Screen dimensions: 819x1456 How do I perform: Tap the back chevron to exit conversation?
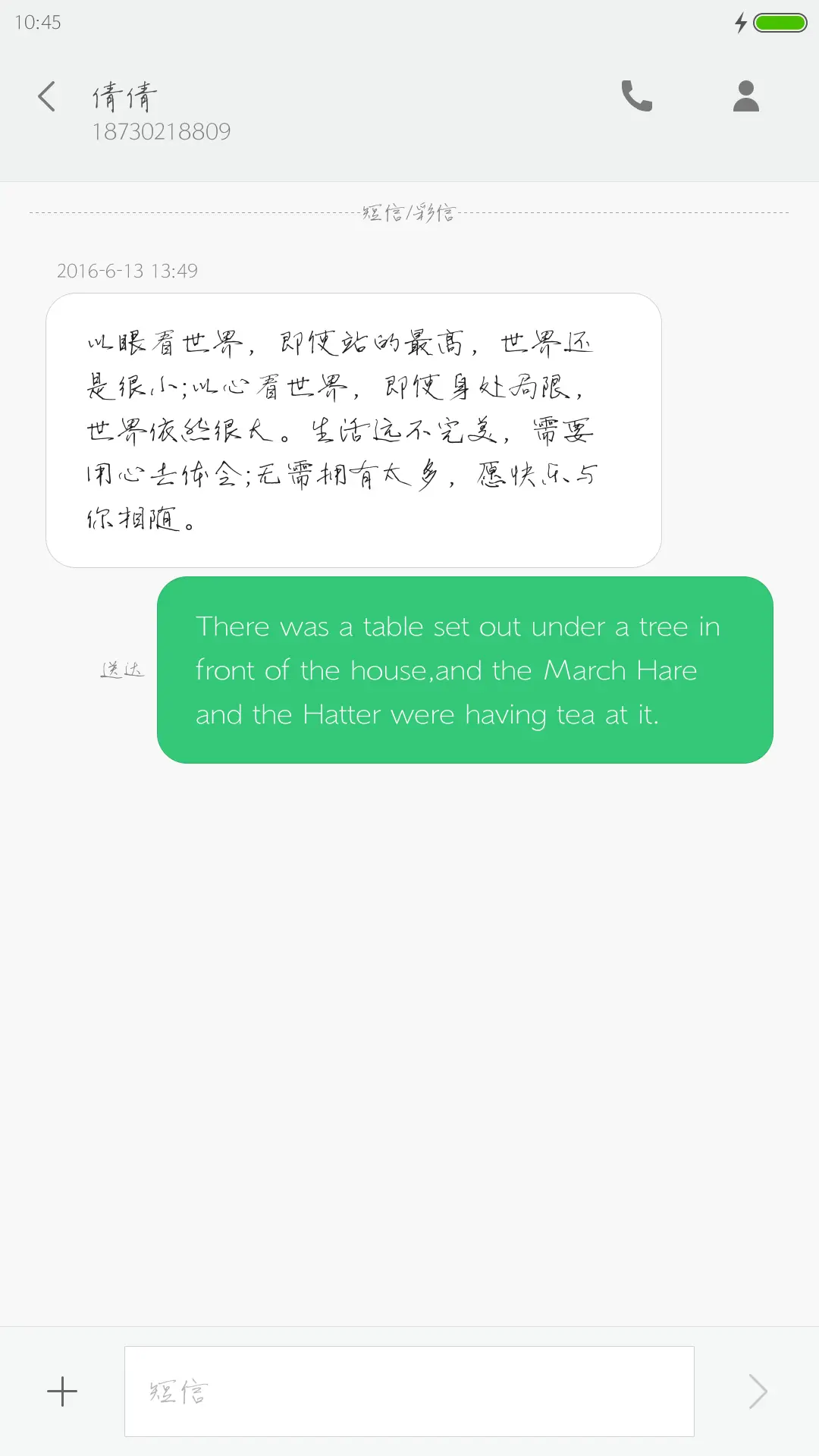(x=46, y=96)
